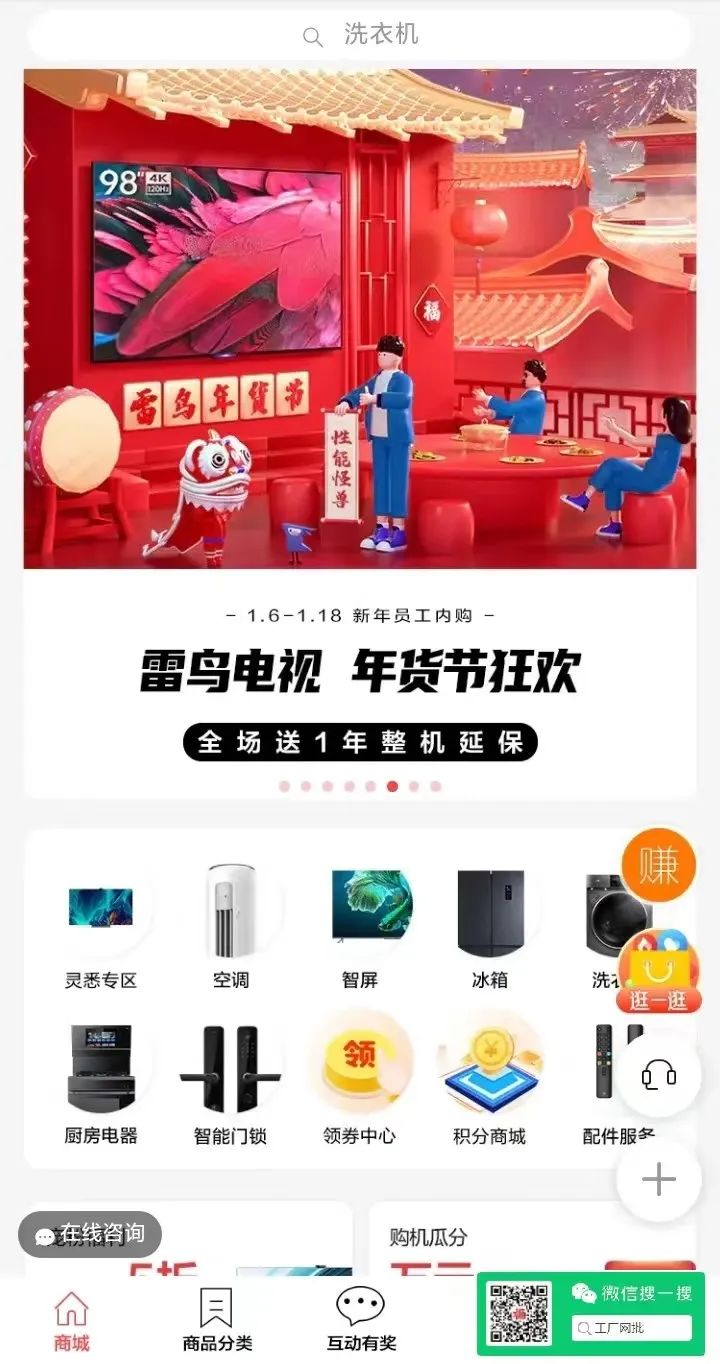Image resolution: width=720 pixels, height=1364 pixels.
Task: Select the 商城 home tab
Action: pyautogui.click(x=72, y=1320)
